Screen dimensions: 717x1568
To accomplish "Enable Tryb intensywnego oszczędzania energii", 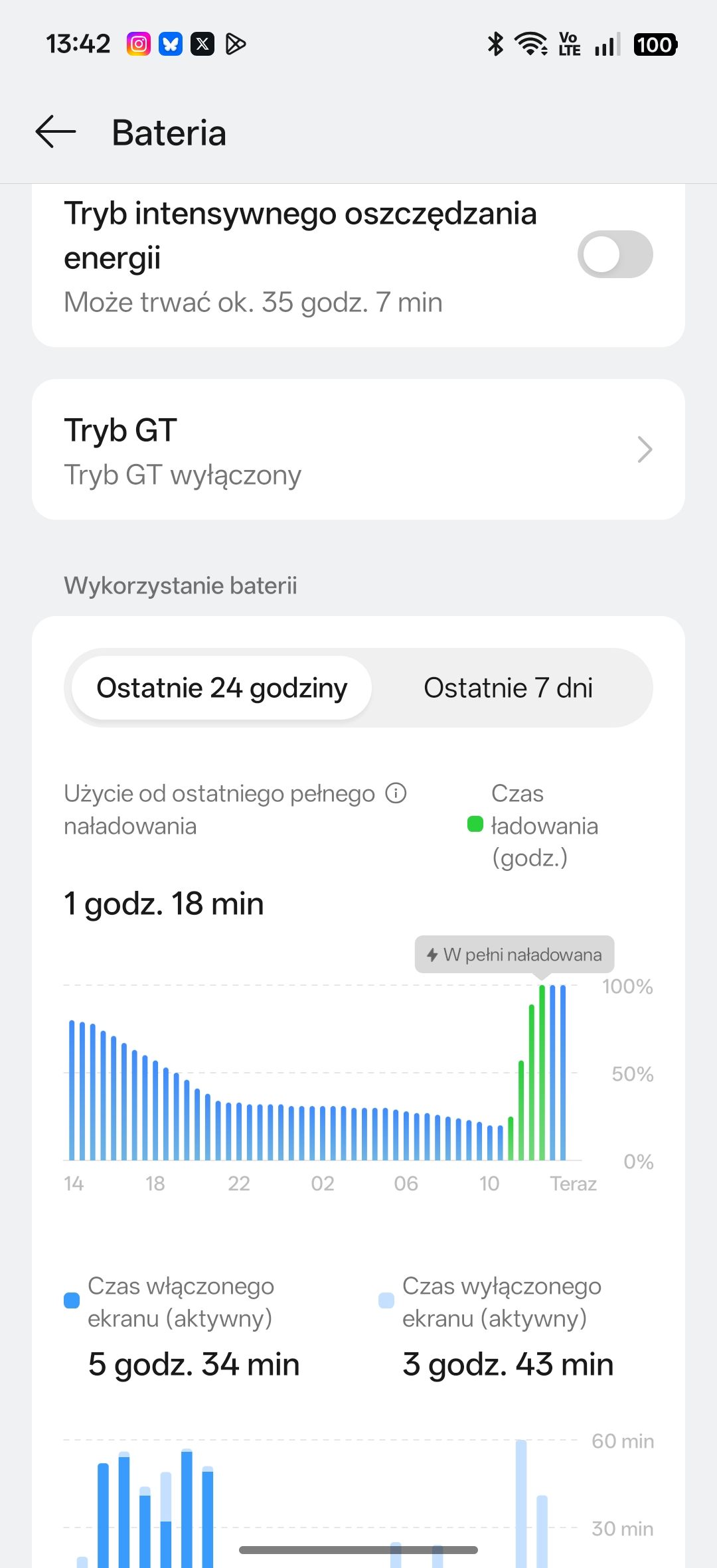I will pyautogui.click(x=615, y=255).
